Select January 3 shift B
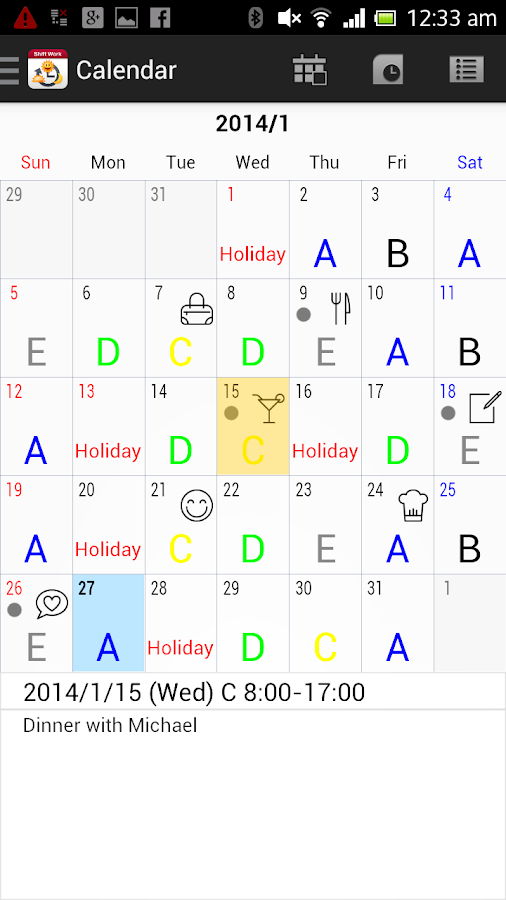 tap(398, 230)
